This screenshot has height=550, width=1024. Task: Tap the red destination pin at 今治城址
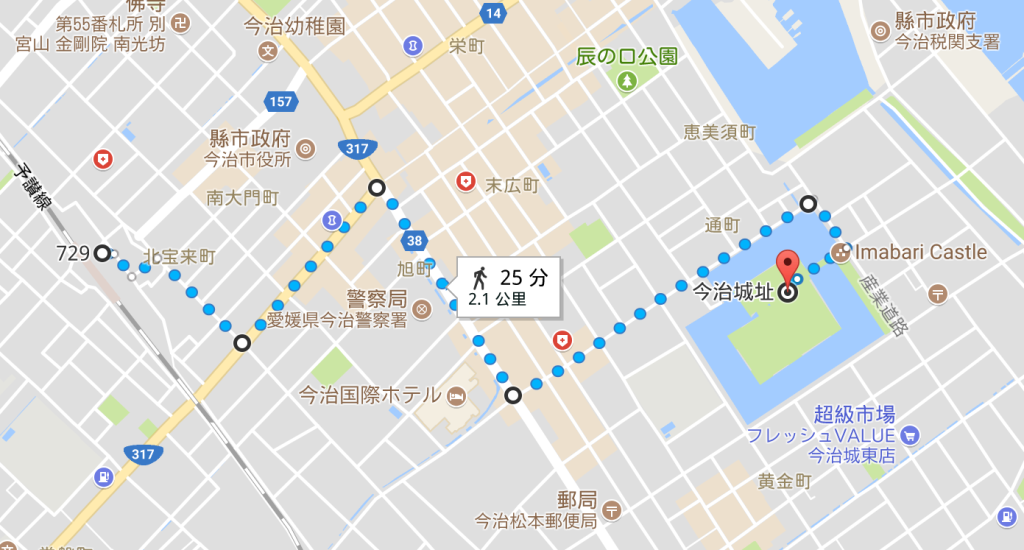coord(788,268)
